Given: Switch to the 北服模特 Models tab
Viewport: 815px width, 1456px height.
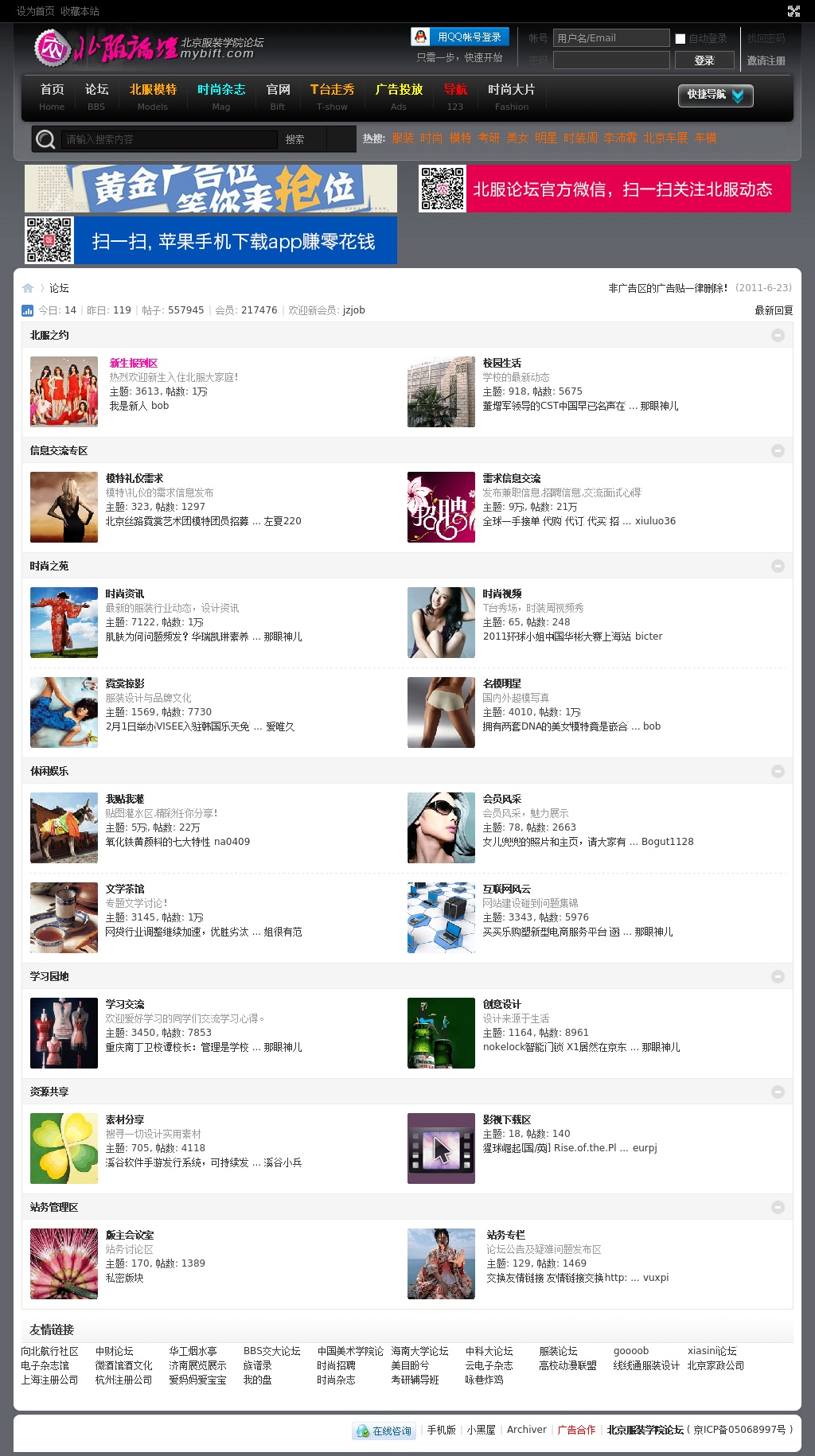Looking at the screenshot, I should 153,96.
